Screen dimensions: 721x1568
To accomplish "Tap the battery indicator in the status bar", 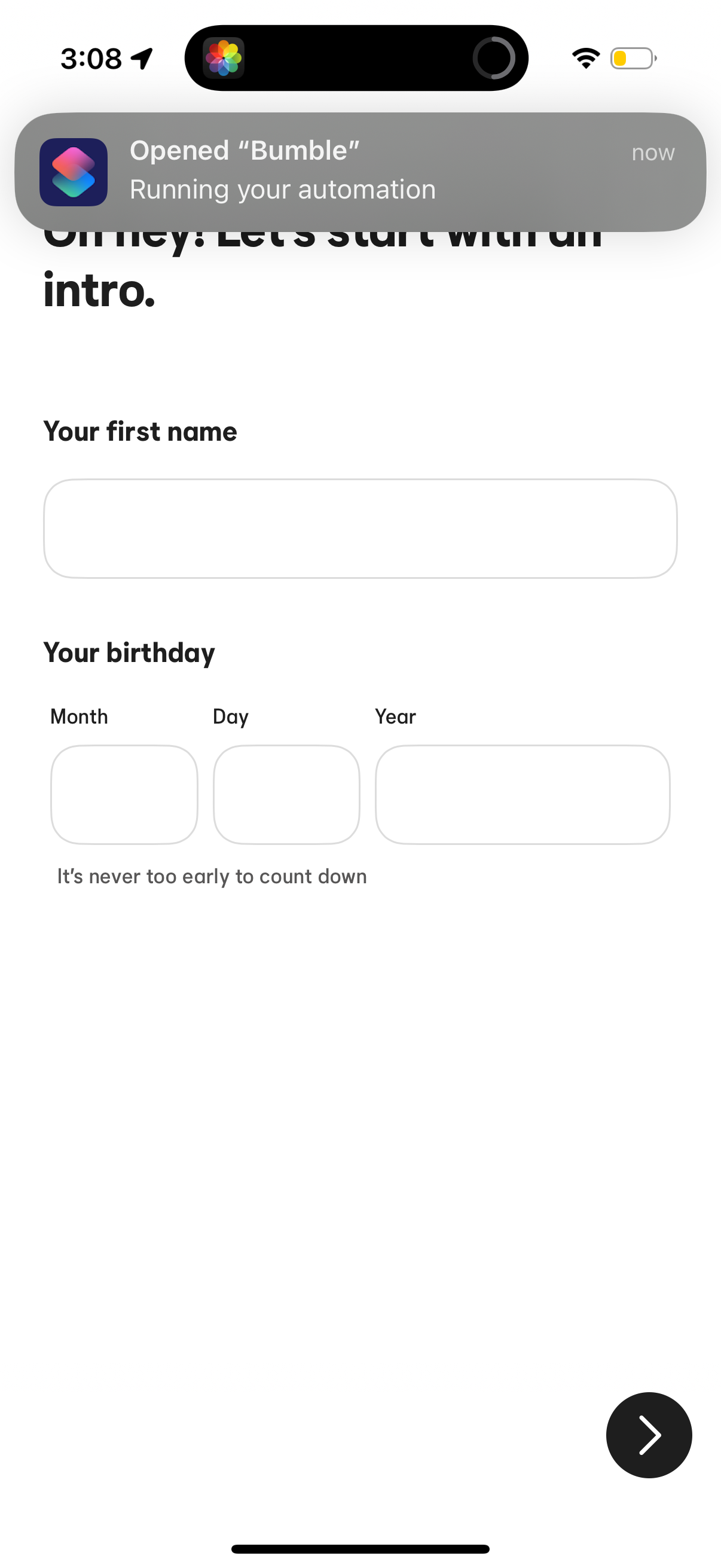I will click(x=633, y=58).
